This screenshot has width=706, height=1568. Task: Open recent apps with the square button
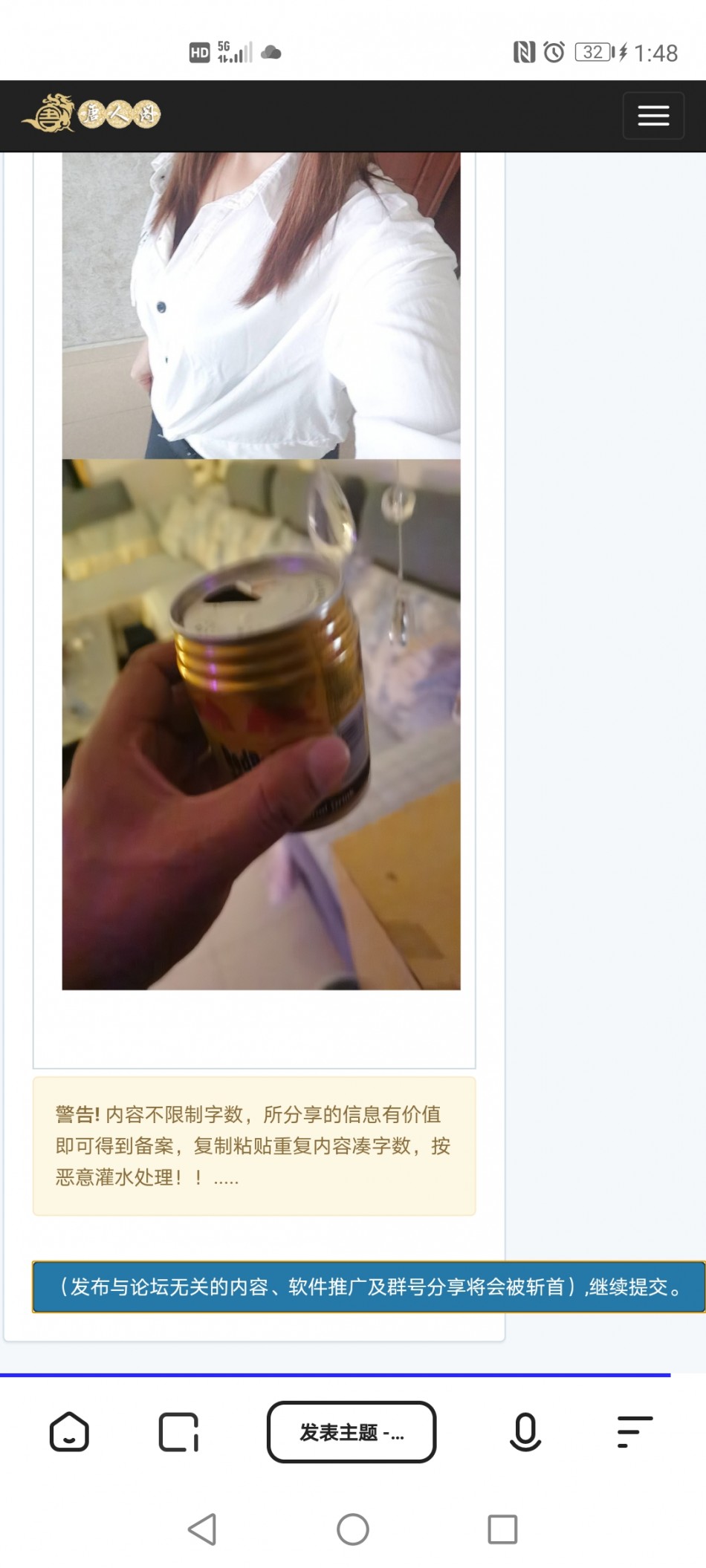click(502, 1529)
